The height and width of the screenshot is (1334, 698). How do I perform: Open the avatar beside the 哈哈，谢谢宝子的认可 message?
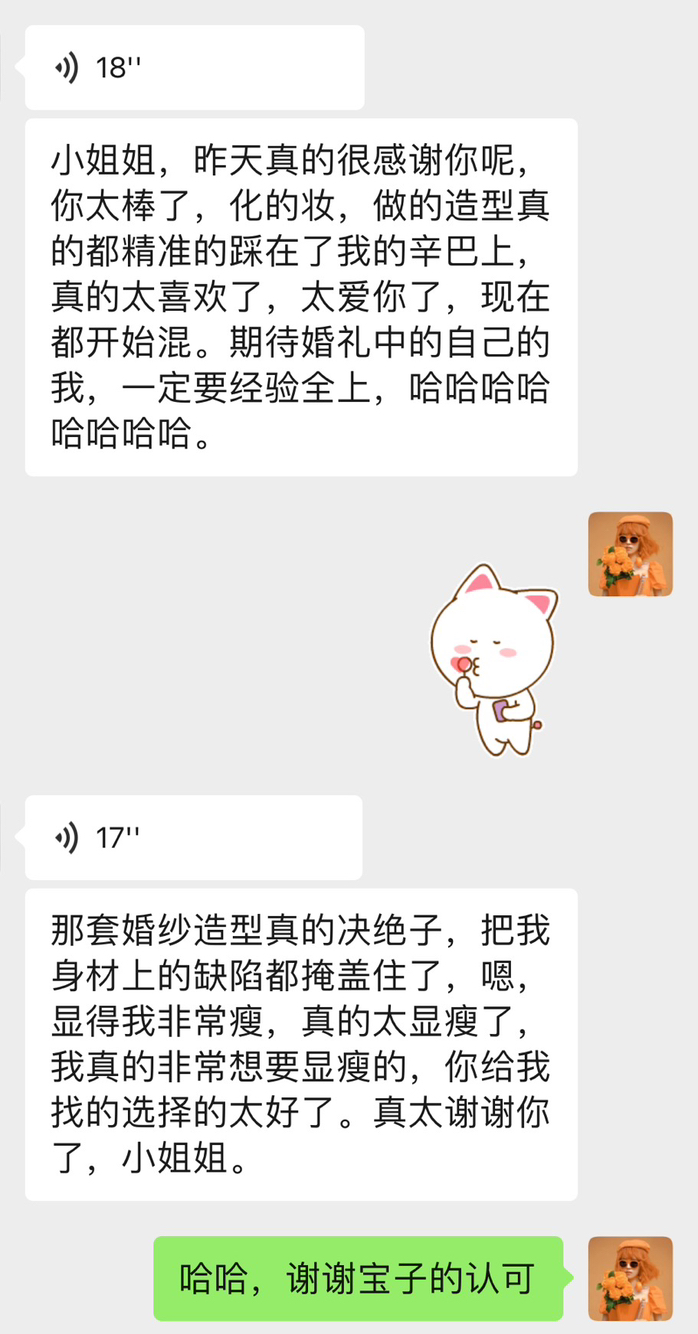point(630,1278)
